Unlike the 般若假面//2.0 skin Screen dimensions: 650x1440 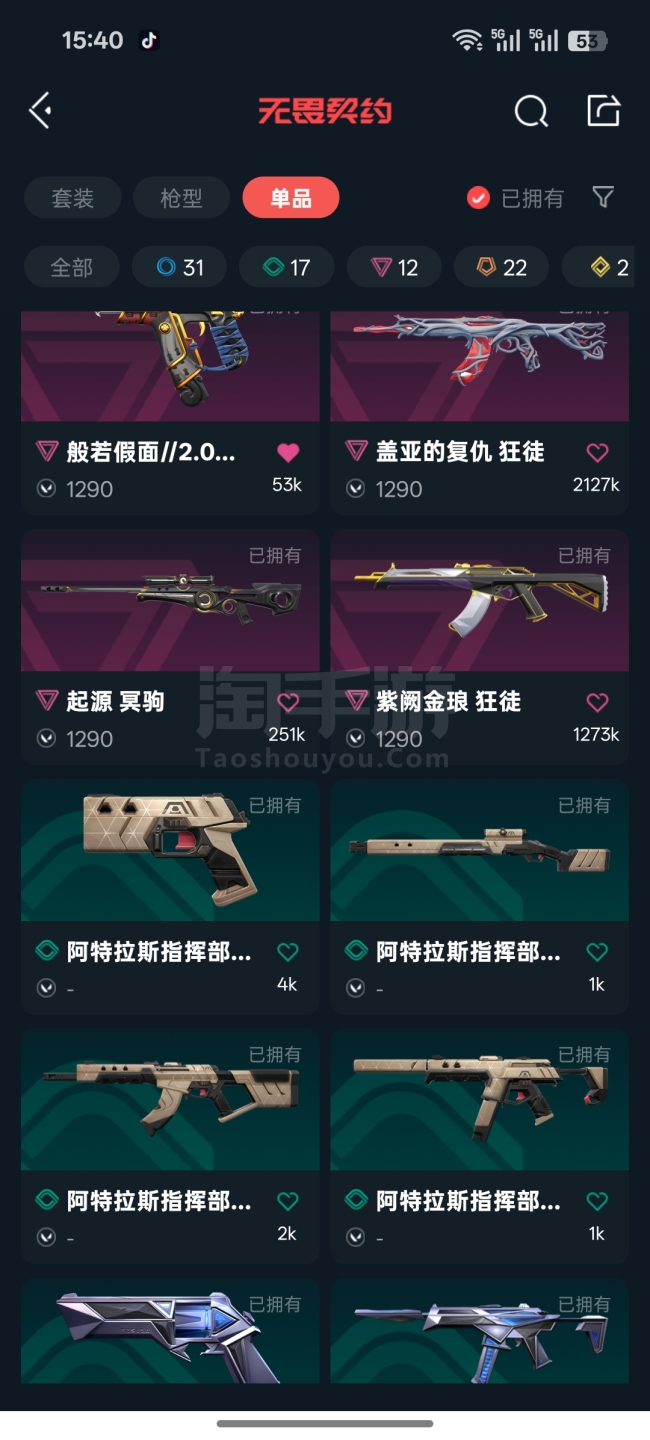click(x=288, y=452)
